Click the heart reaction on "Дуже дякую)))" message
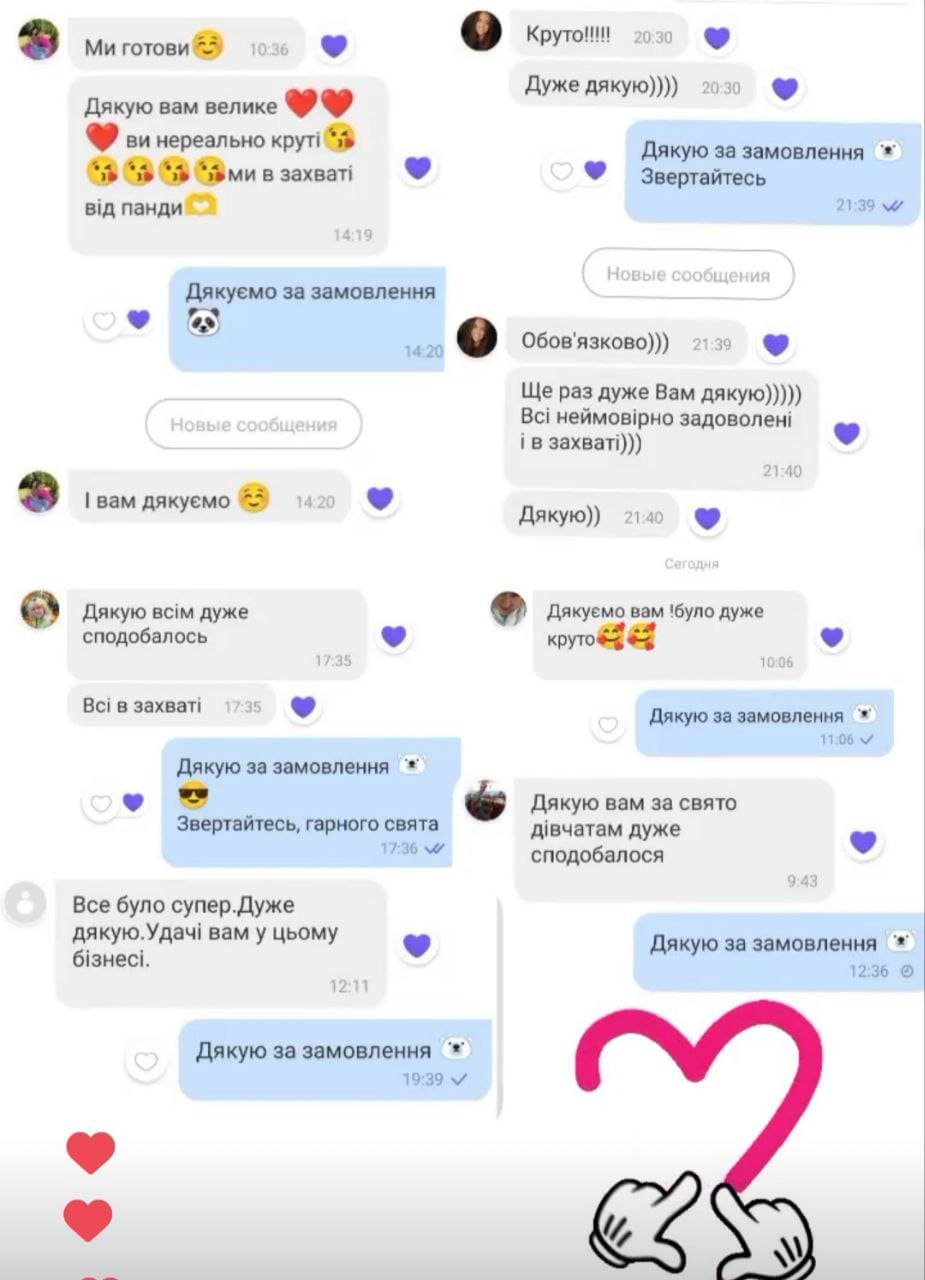This screenshot has width=925, height=1280. pyautogui.click(x=786, y=89)
